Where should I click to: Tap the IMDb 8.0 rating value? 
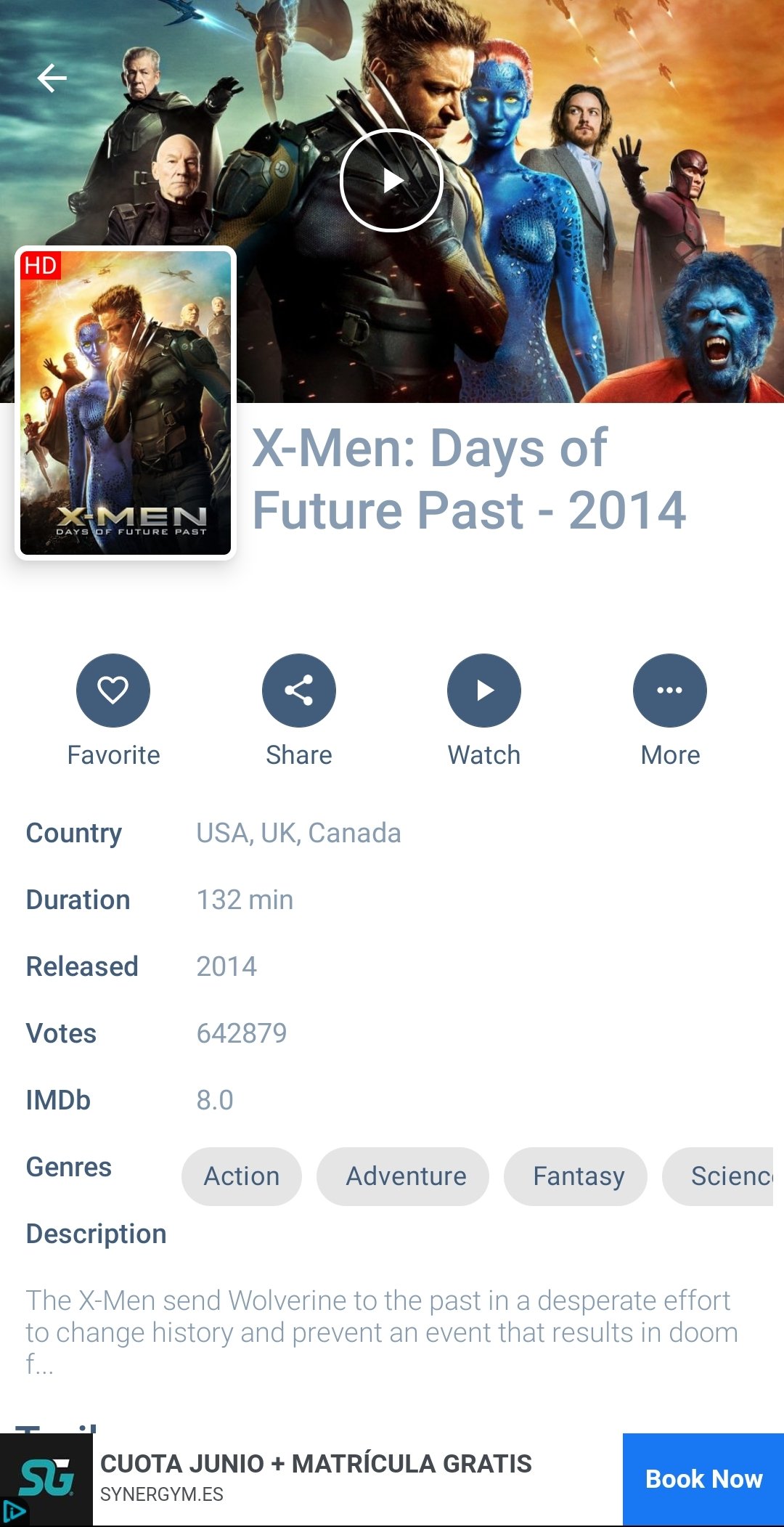[215, 1100]
